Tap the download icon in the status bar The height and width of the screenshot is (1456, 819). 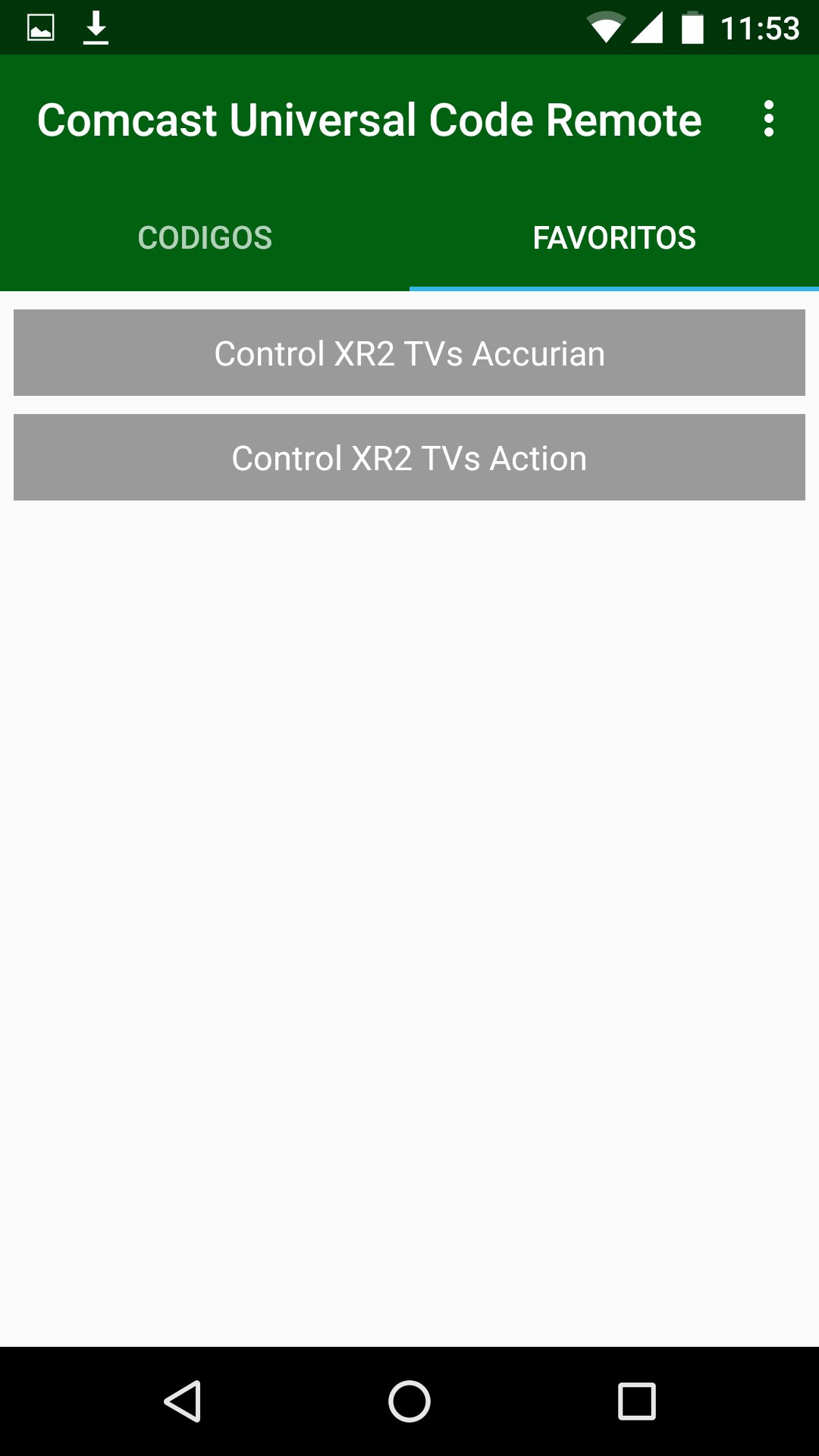96,25
